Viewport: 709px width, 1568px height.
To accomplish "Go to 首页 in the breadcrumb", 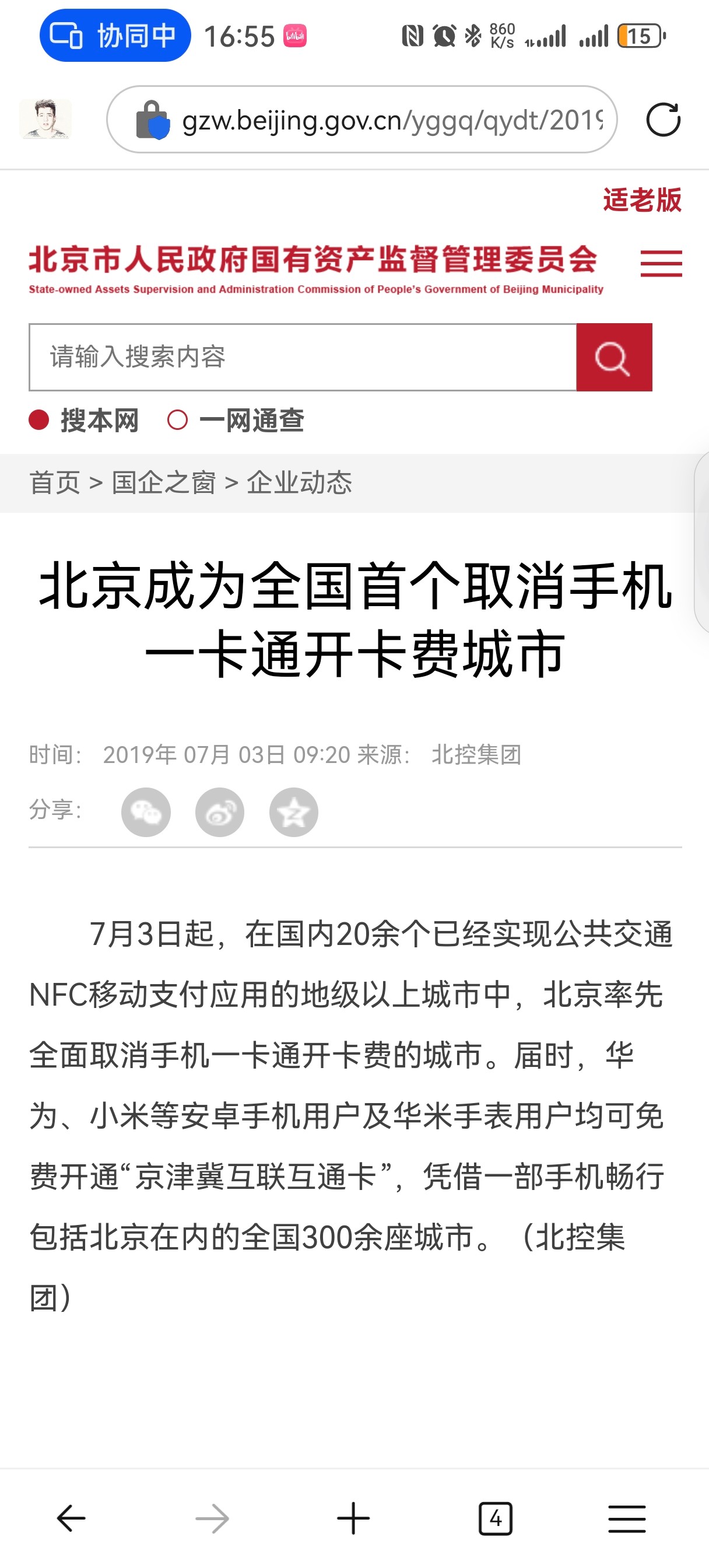I will tap(55, 482).
